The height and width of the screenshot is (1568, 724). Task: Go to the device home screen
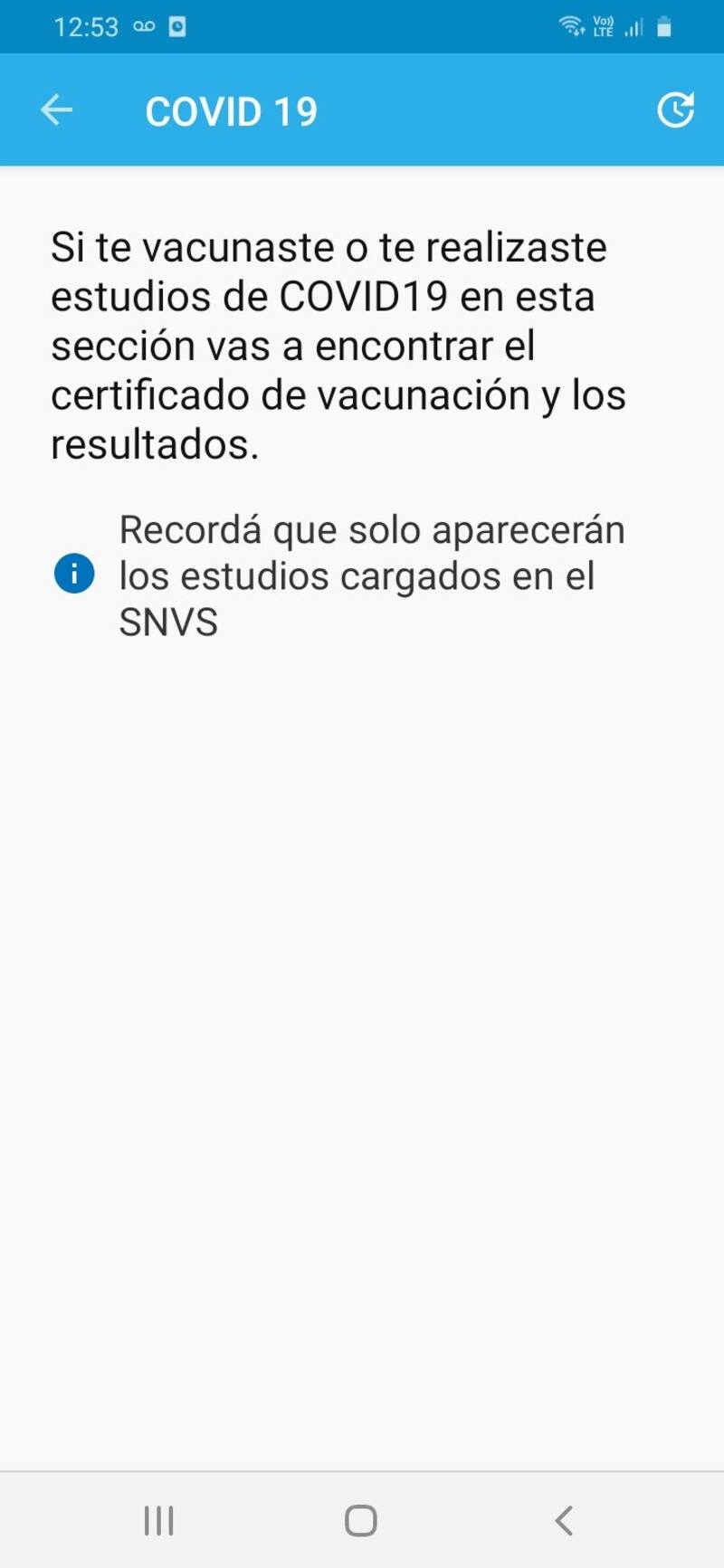[361, 1520]
